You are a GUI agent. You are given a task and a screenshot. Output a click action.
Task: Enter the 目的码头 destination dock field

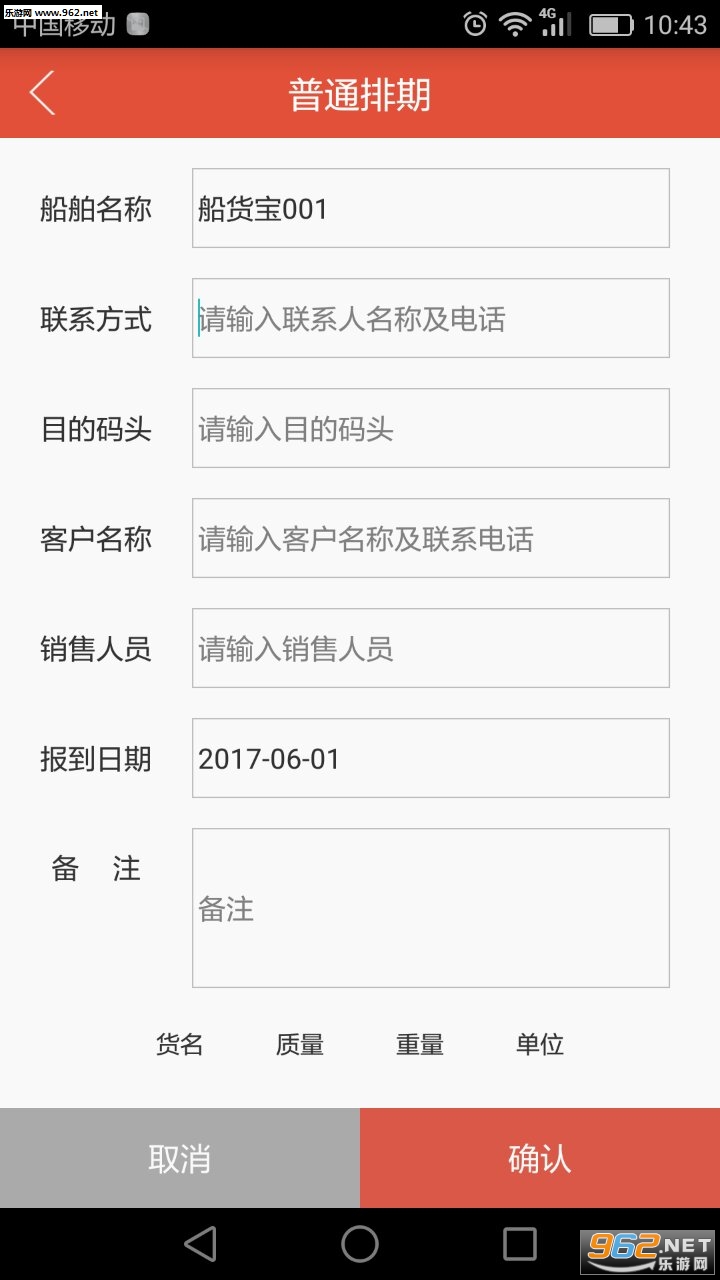click(431, 428)
